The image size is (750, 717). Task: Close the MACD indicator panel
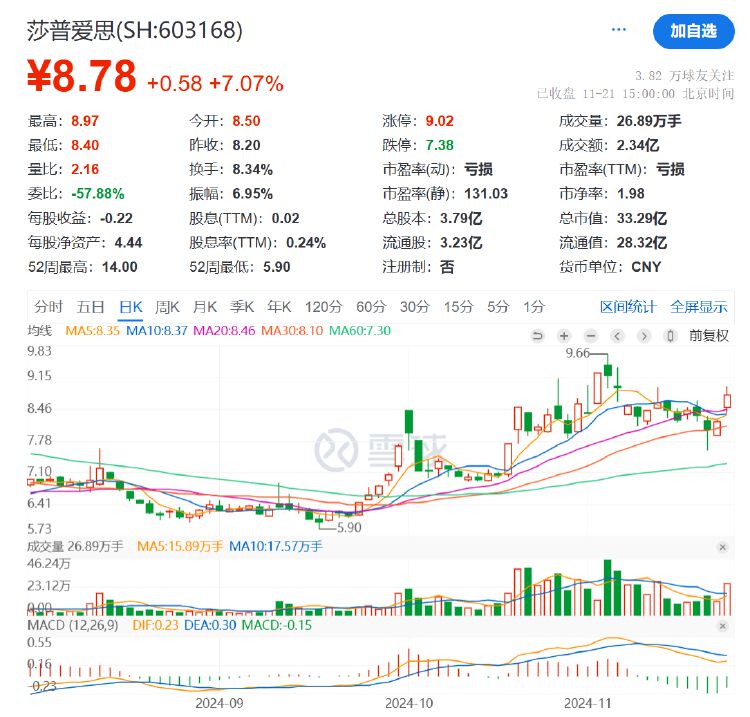point(723,625)
